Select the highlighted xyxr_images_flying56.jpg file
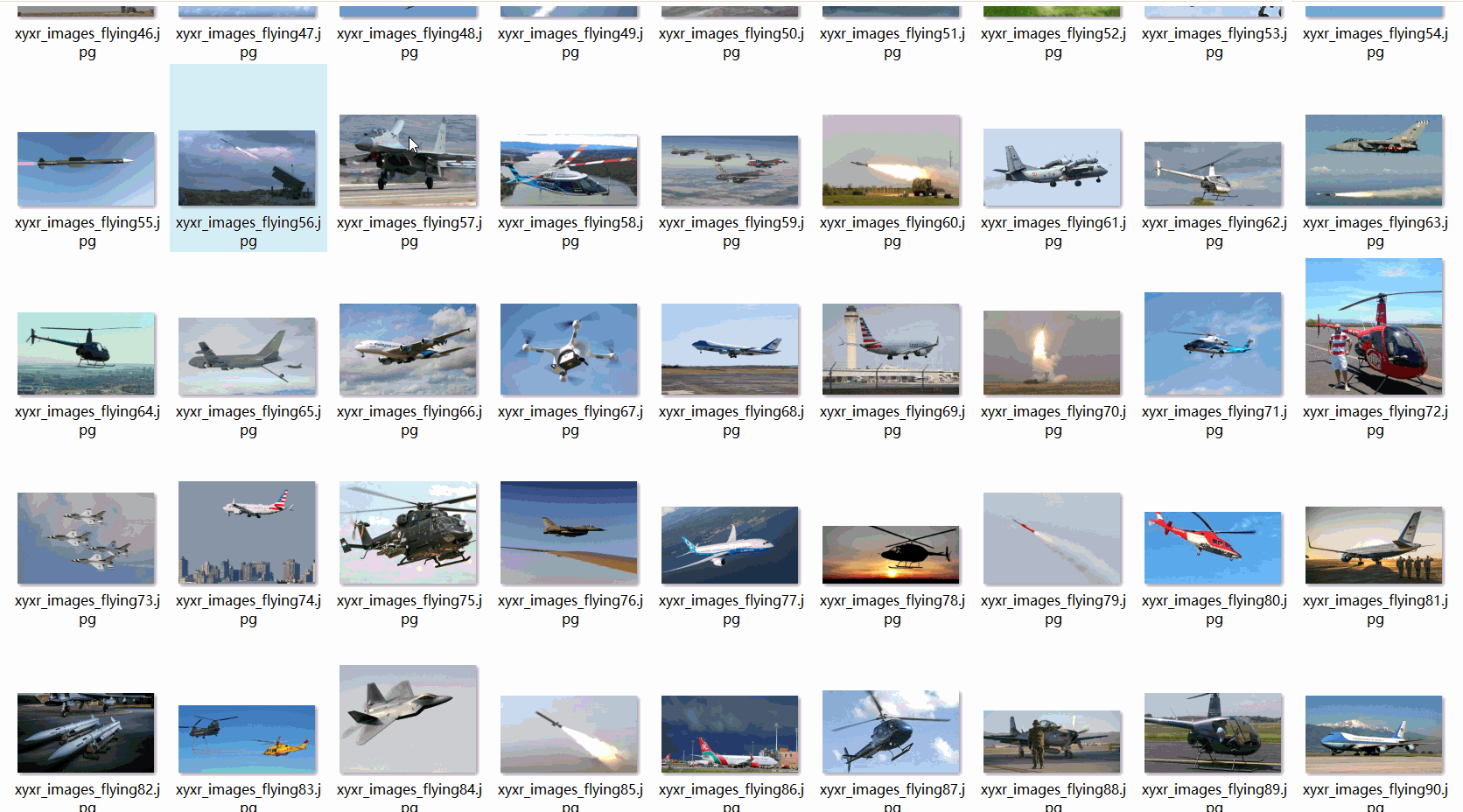The image size is (1463, 812). tap(247, 167)
